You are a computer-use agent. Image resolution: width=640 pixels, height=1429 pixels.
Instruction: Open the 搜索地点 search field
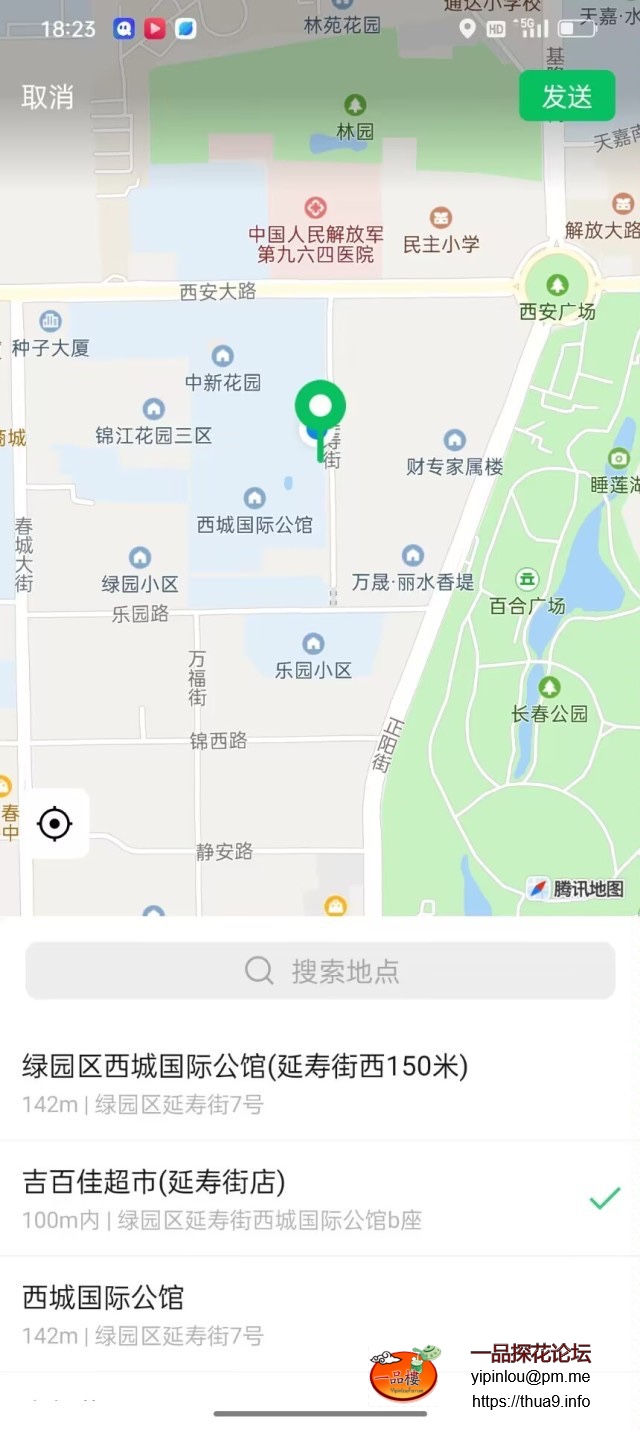point(320,970)
